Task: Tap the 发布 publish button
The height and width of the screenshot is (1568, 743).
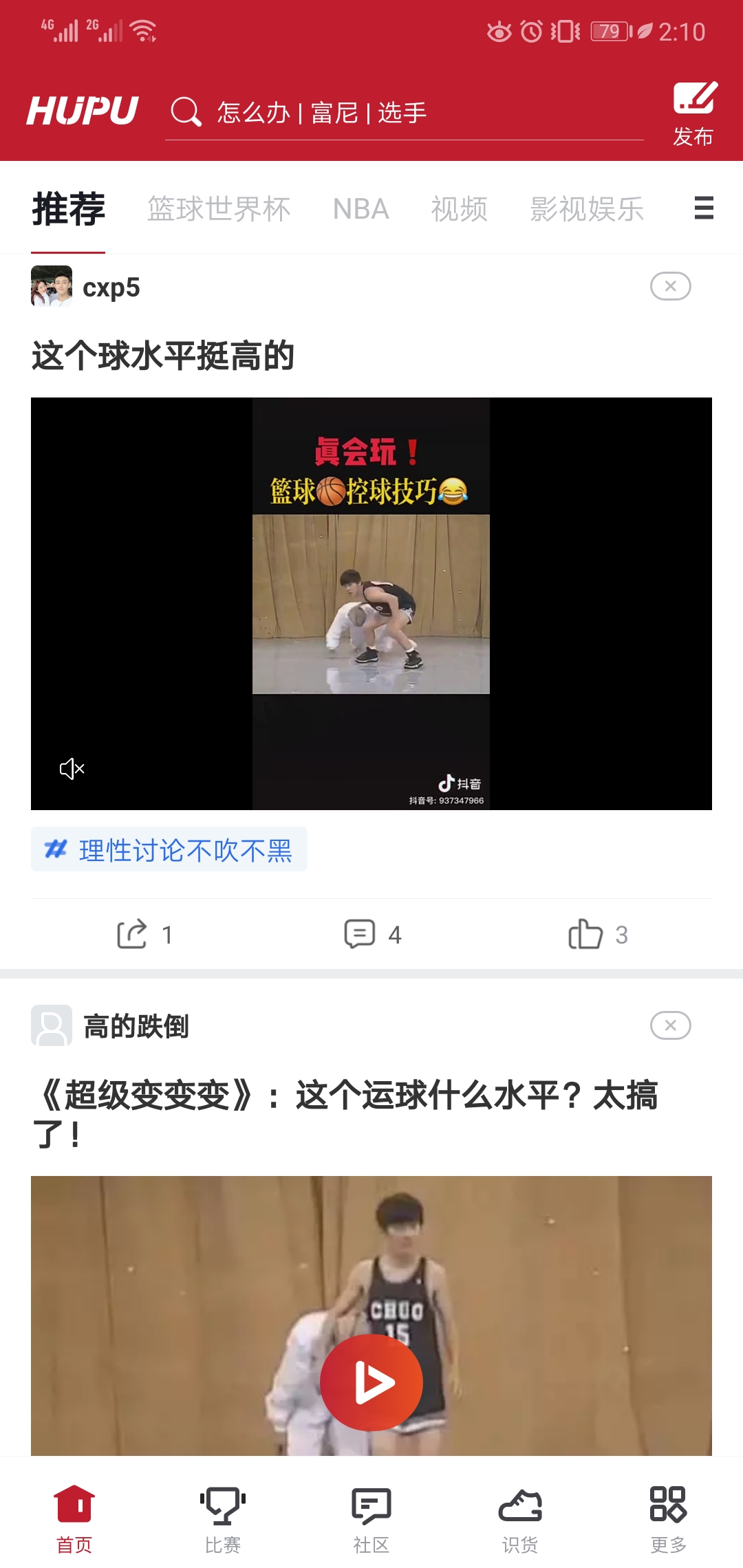Action: click(694, 114)
